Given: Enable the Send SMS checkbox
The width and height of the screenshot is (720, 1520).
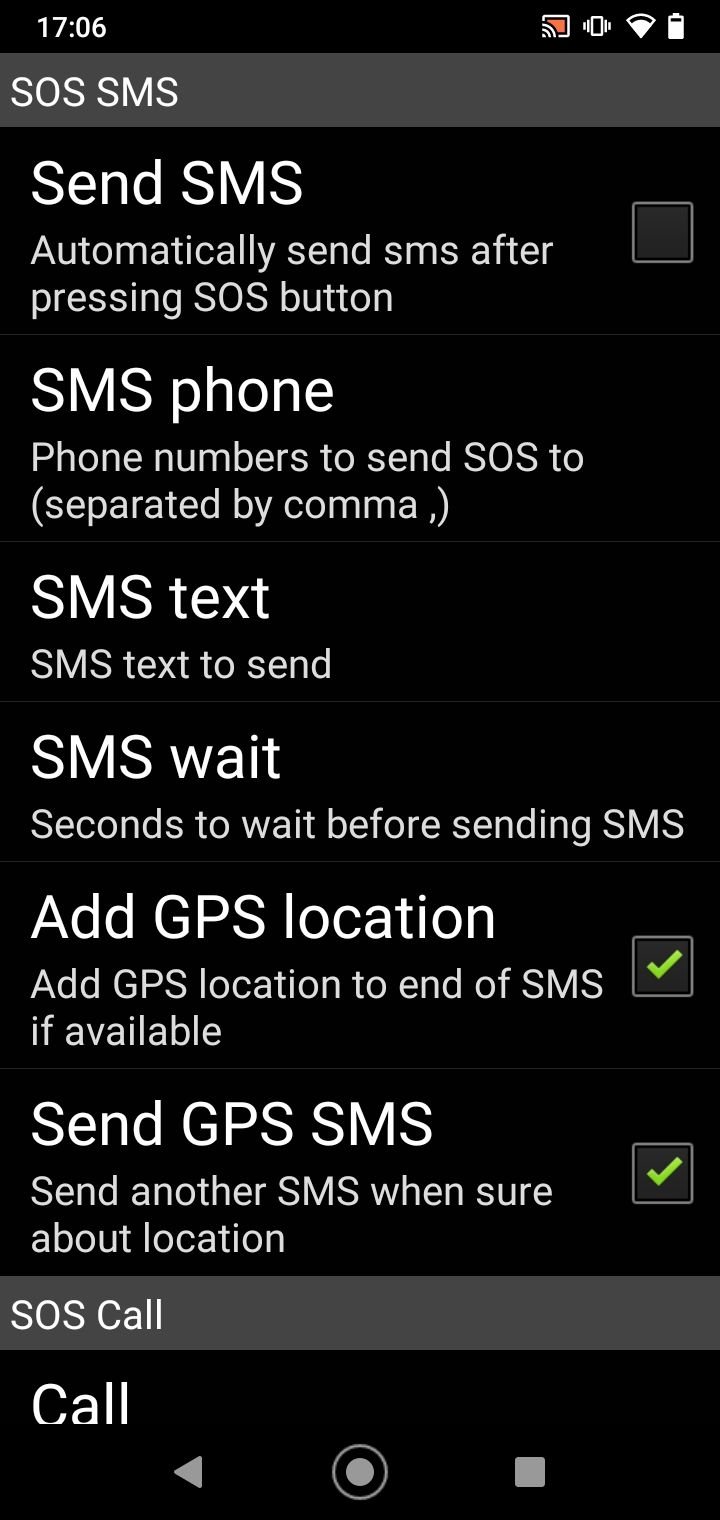Looking at the screenshot, I should (662, 232).
